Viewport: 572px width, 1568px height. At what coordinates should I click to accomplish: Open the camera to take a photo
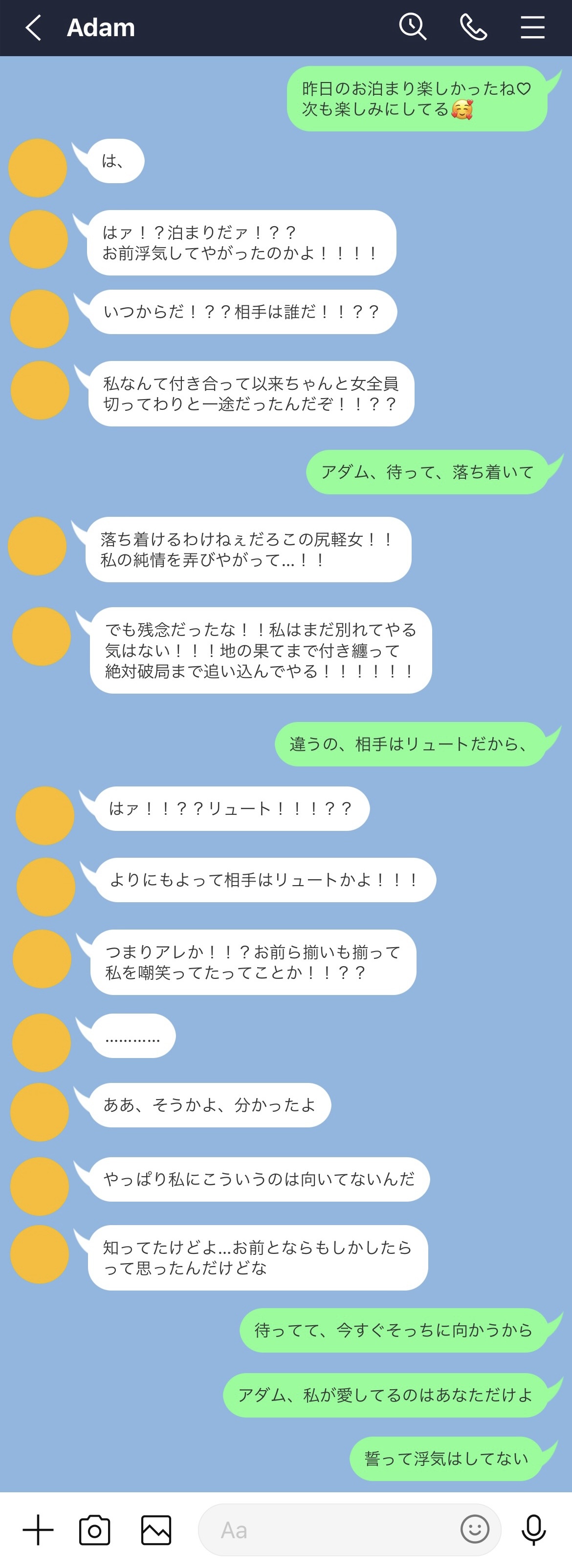pos(95,1529)
